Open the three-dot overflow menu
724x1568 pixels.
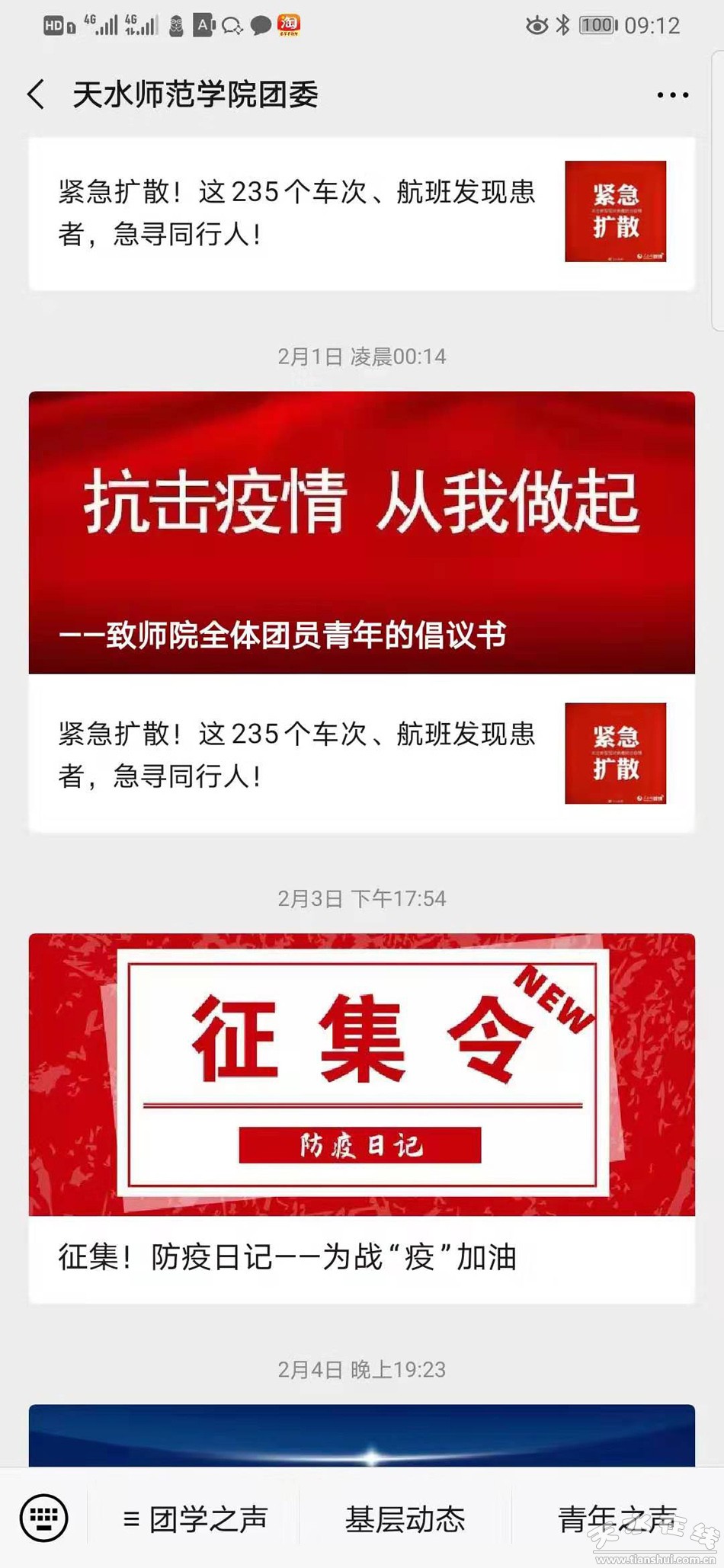pos(672,95)
